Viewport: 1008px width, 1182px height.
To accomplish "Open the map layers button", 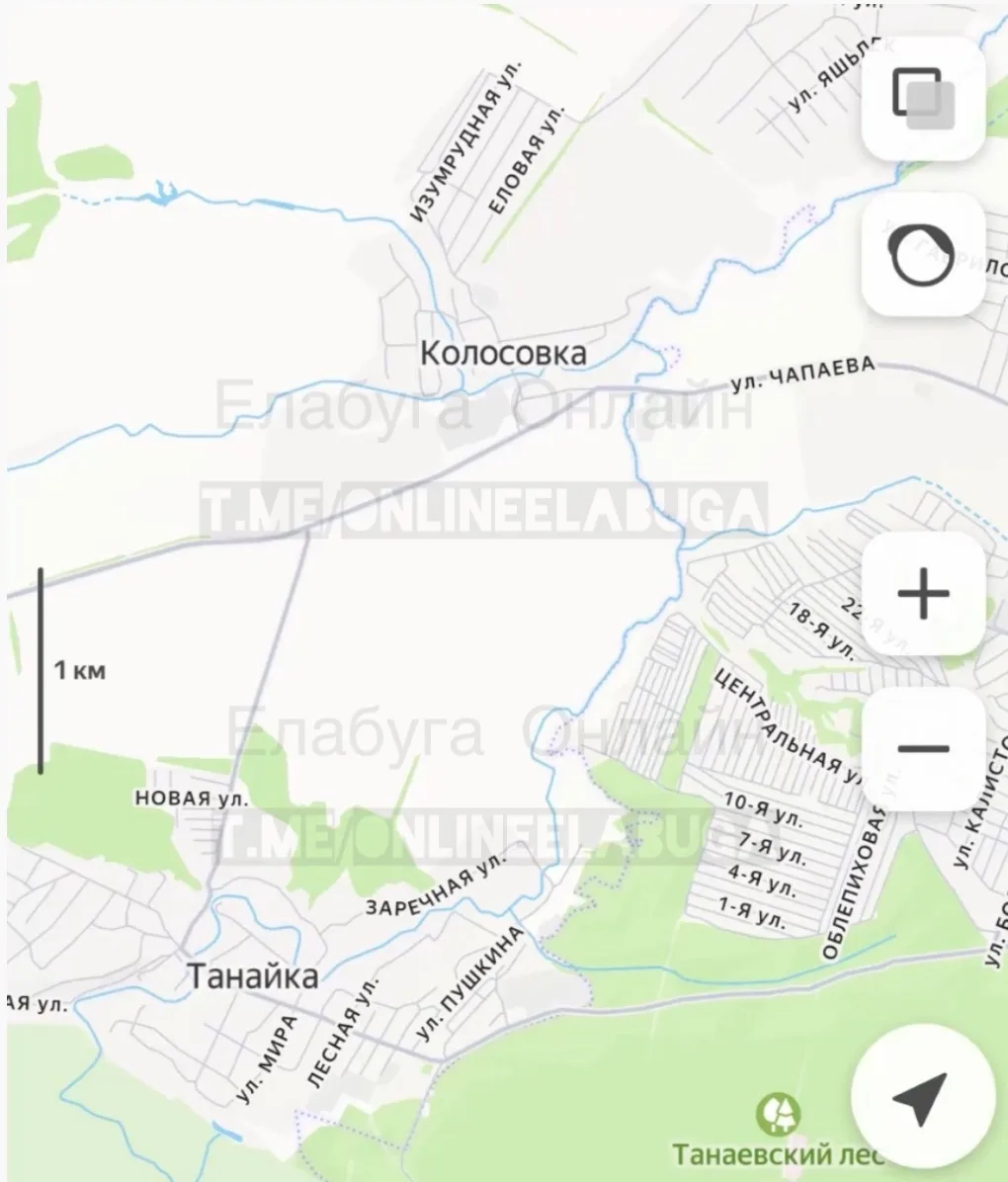I will click(x=923, y=99).
